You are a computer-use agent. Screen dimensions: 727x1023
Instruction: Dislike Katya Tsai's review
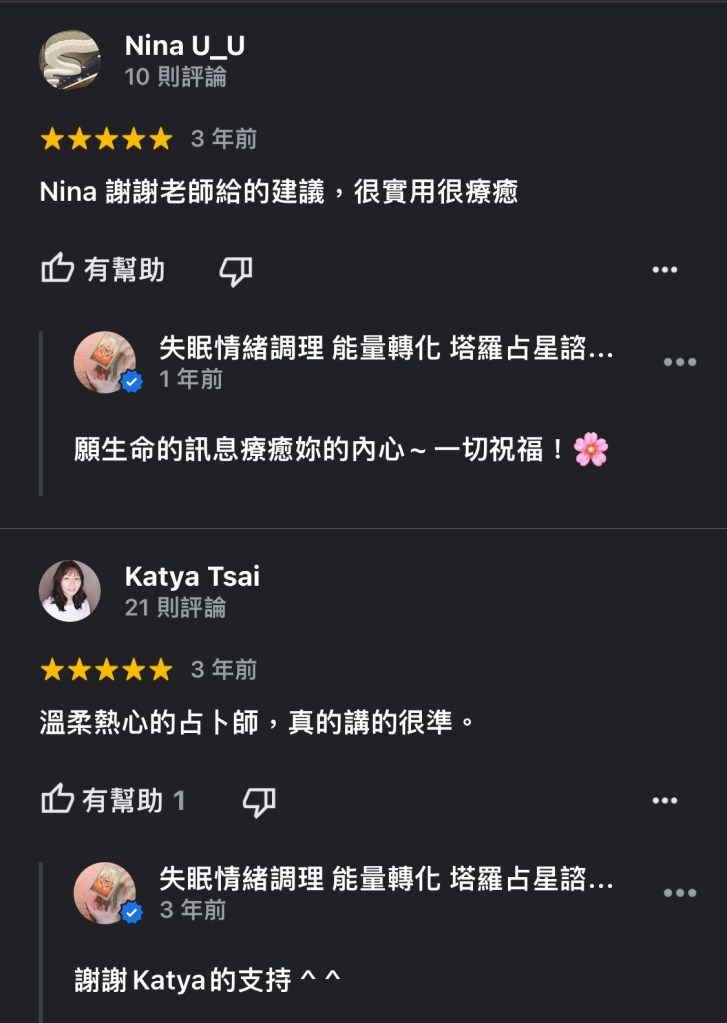(260, 800)
